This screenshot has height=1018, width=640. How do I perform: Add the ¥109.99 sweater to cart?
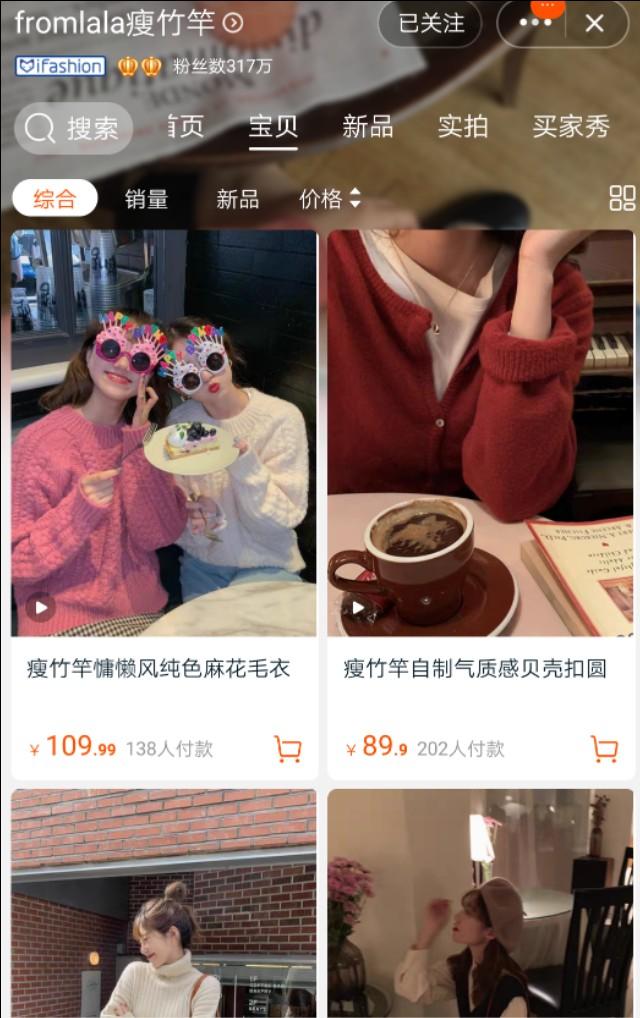point(288,749)
